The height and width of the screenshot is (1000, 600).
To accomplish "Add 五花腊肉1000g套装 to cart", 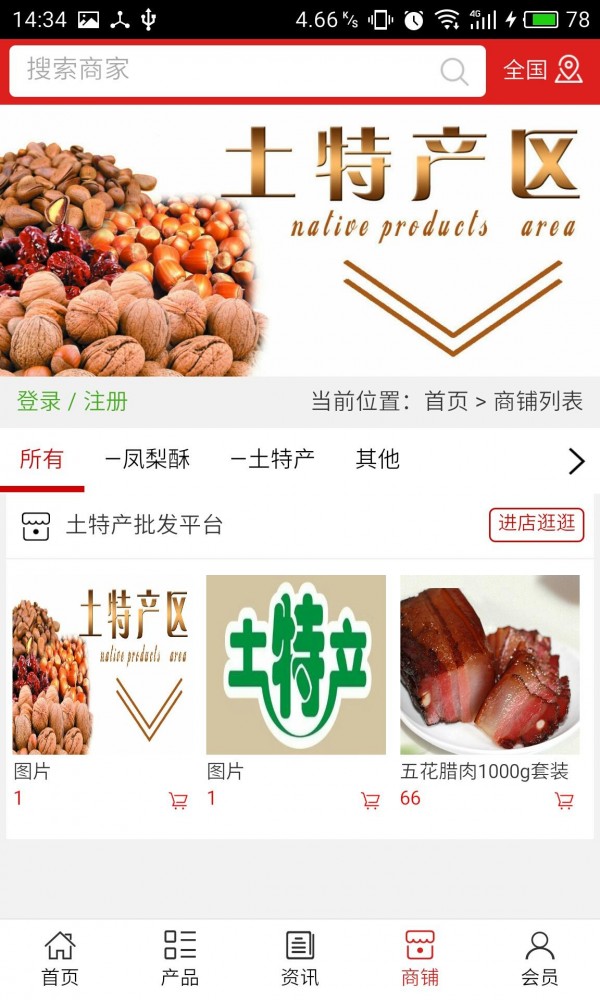I will tap(564, 800).
